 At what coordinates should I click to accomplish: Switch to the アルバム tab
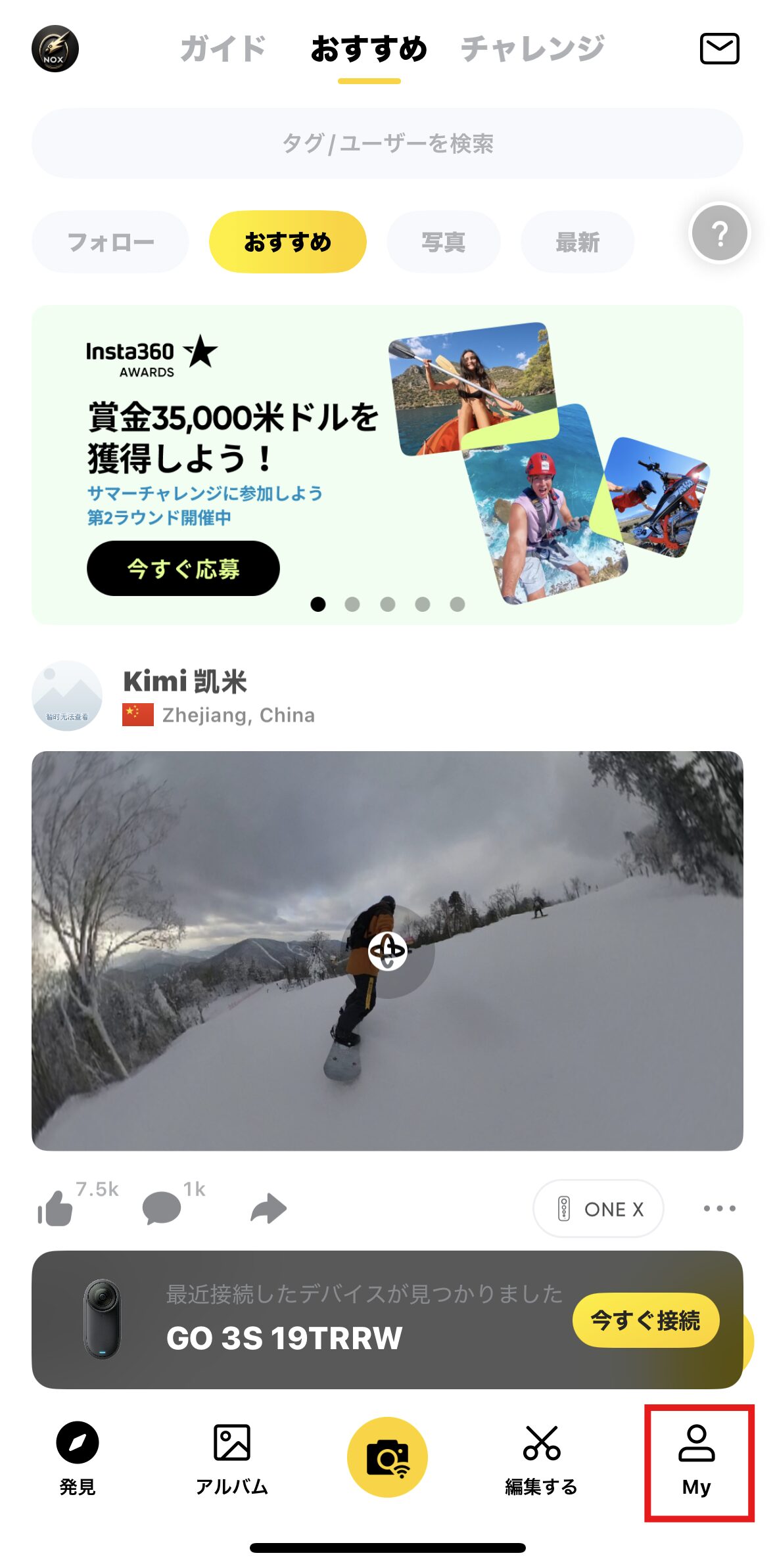pos(231,1458)
